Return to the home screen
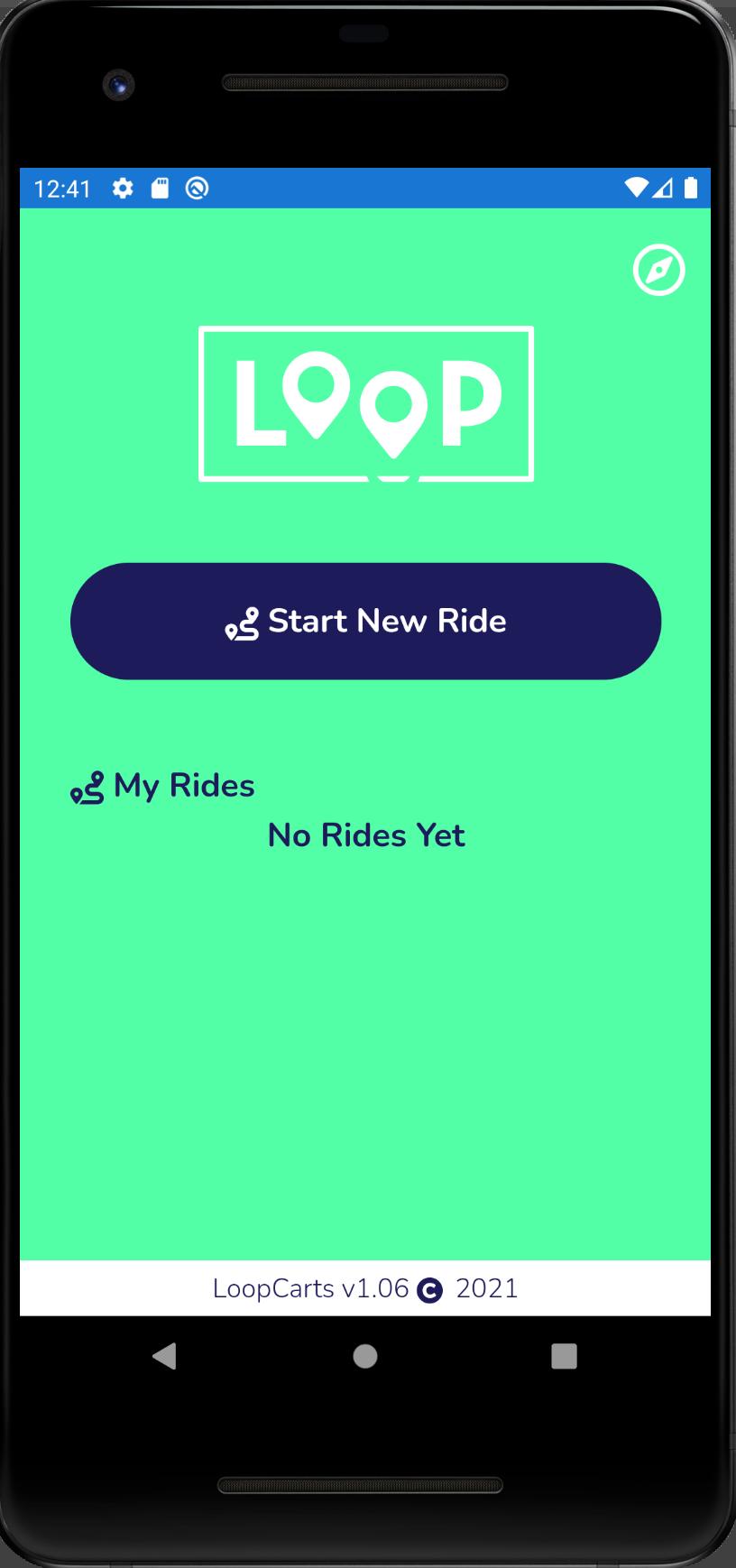Image resolution: width=736 pixels, height=1568 pixels. (x=365, y=1355)
